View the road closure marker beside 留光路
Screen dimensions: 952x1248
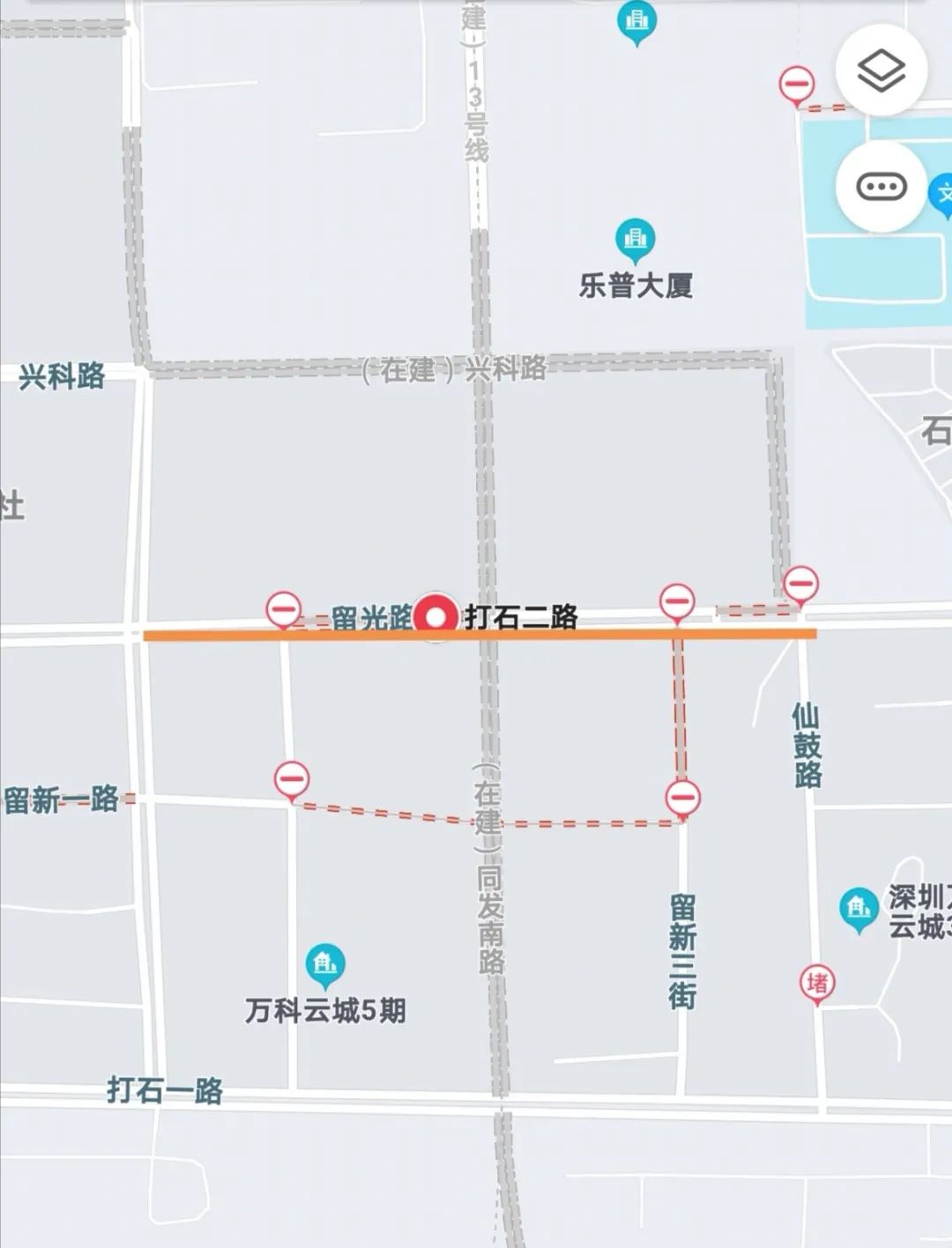(x=284, y=609)
